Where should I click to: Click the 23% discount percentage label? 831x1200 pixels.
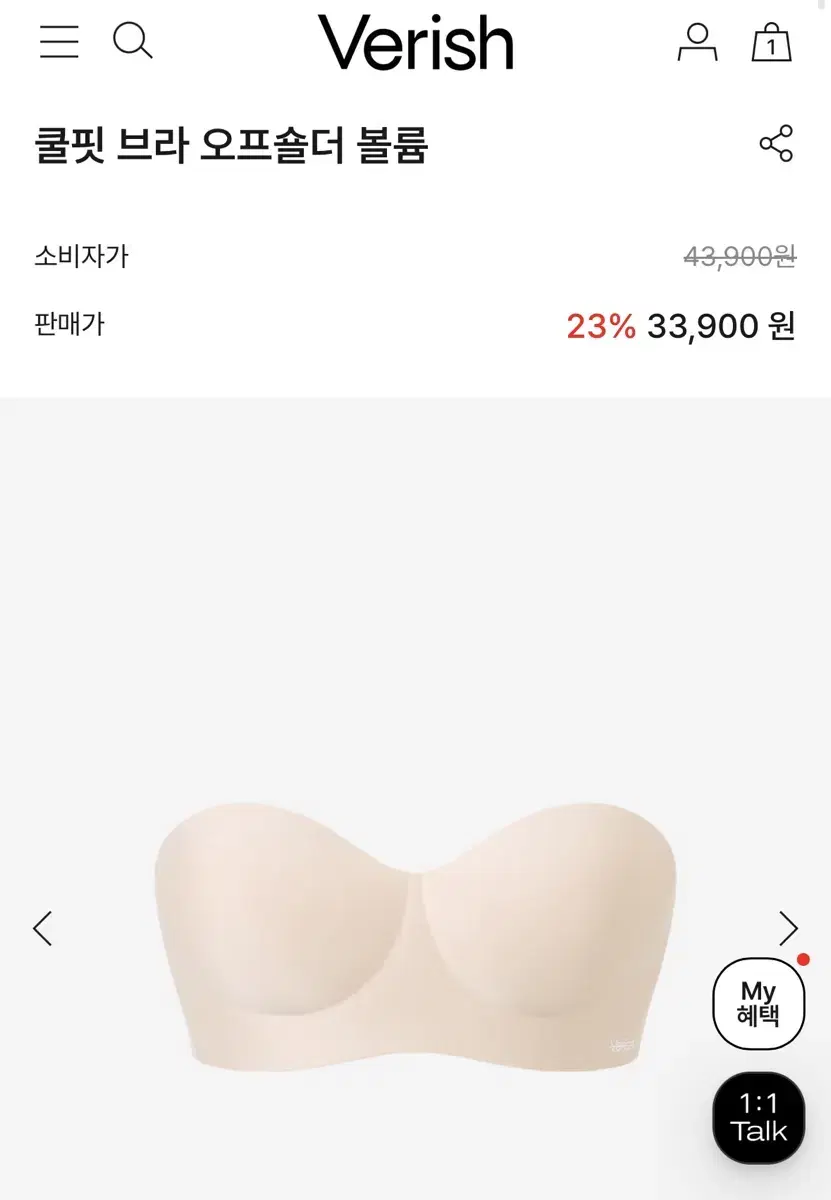tap(601, 324)
